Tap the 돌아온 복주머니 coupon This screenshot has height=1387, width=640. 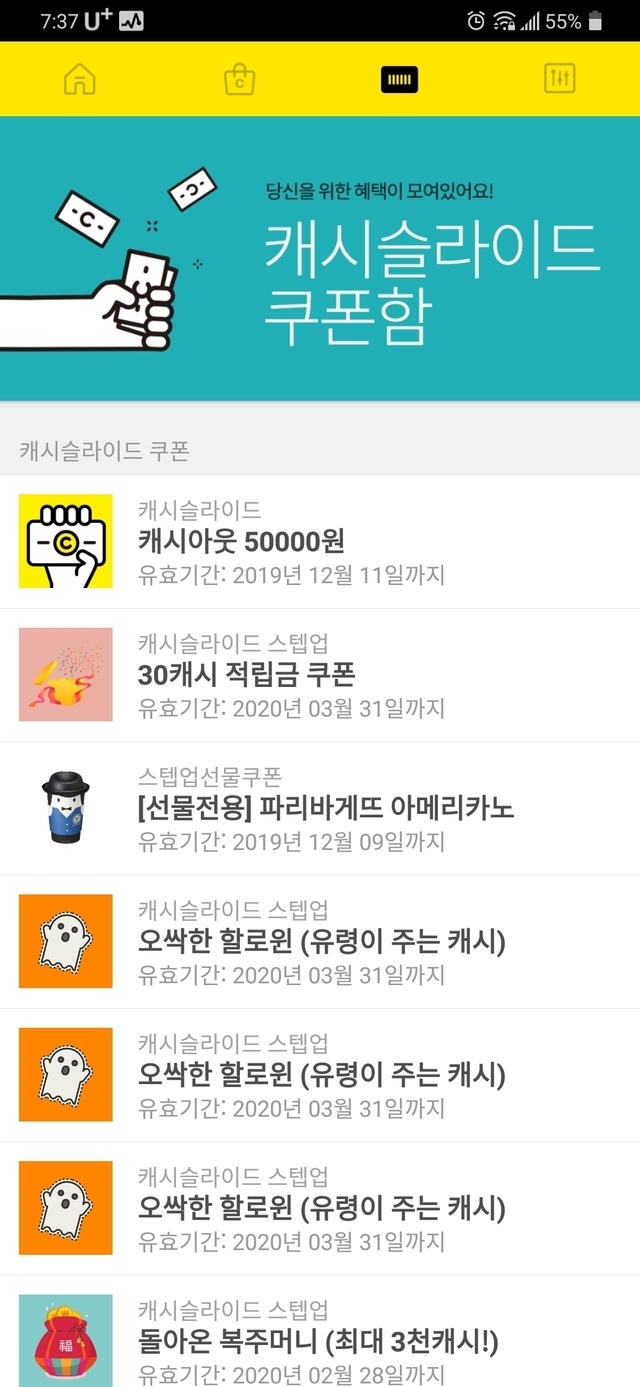point(320,1338)
